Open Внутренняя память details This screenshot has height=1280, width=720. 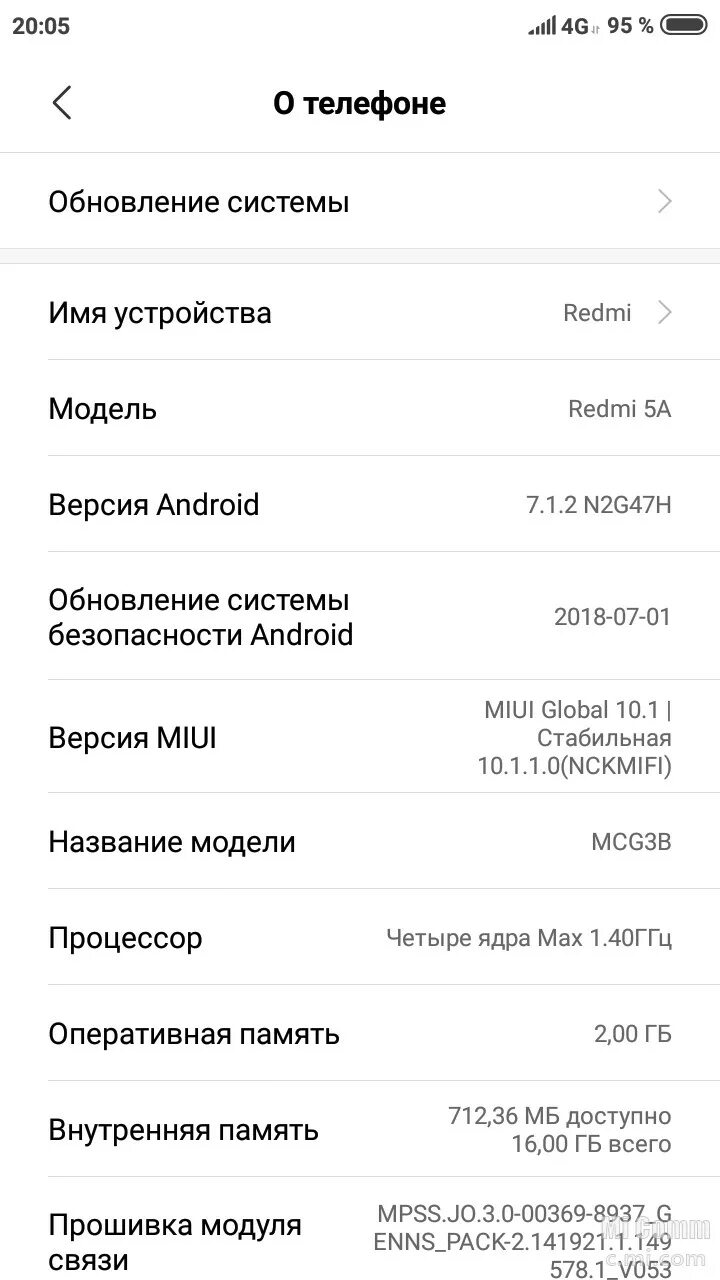360,1130
